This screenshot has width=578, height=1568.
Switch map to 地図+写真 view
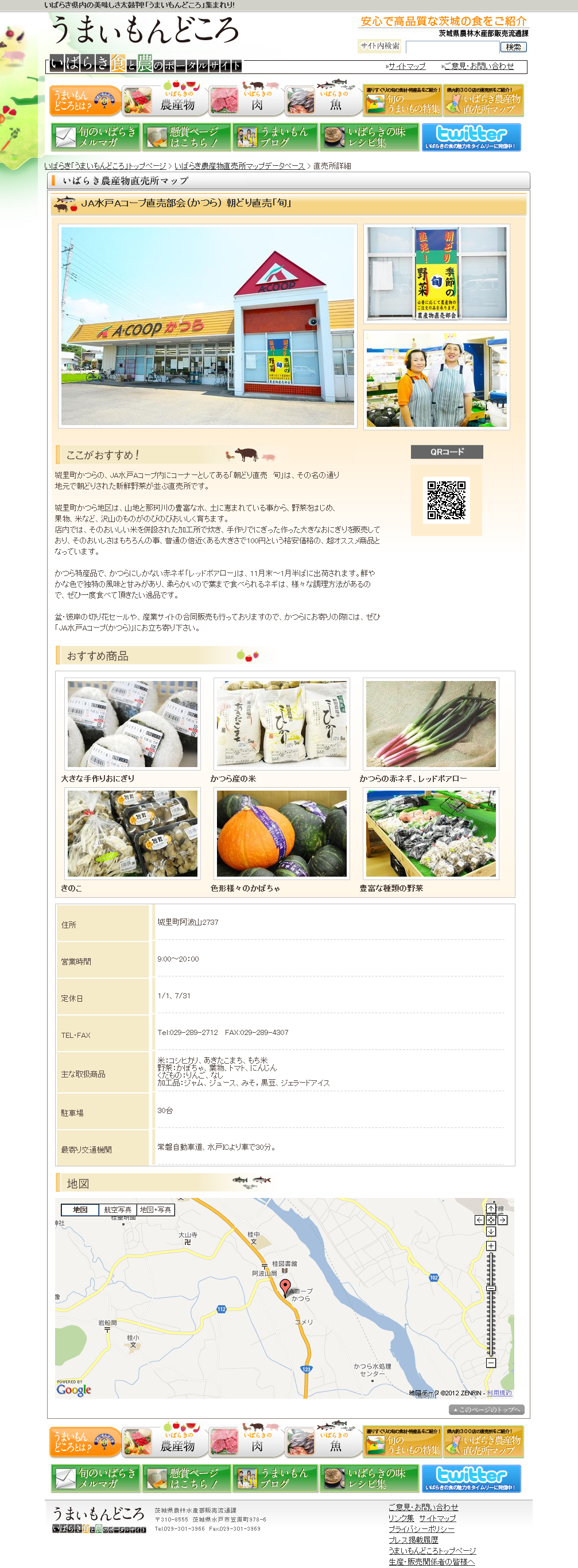pyautogui.click(x=156, y=1209)
